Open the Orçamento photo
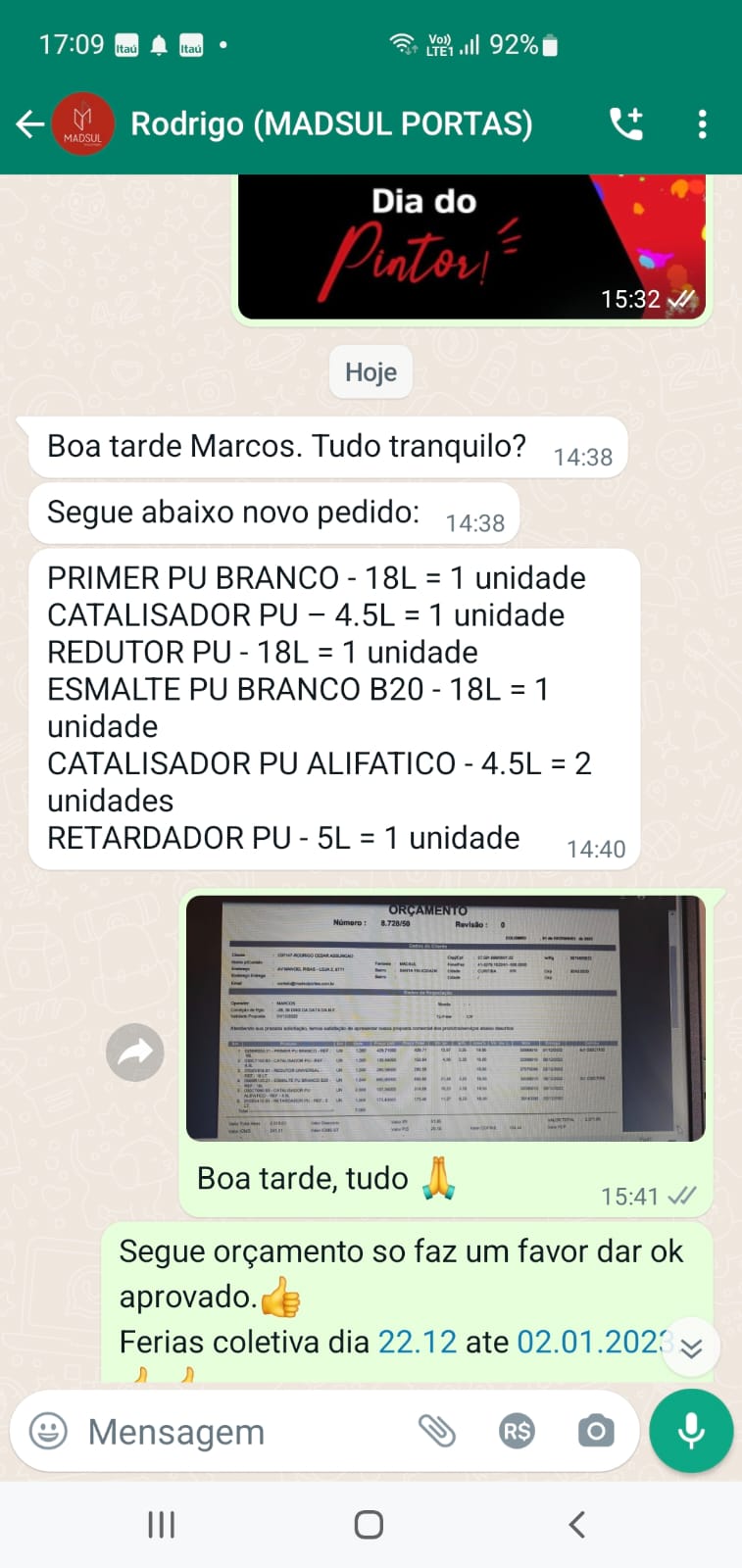The width and height of the screenshot is (742, 1568). pyautogui.click(x=446, y=1018)
